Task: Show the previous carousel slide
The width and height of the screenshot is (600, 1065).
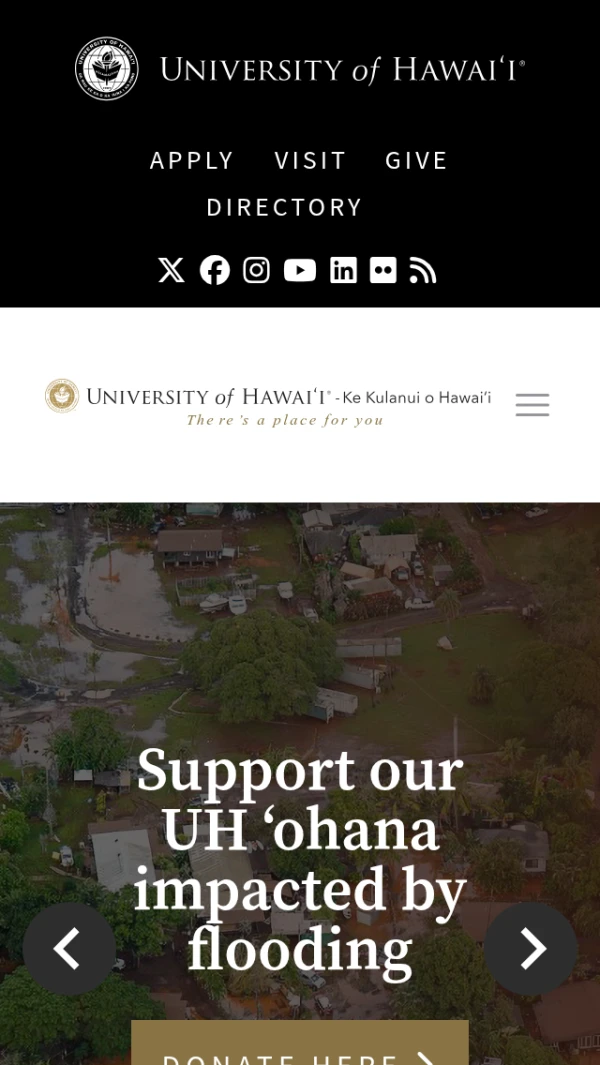Action: coord(69,948)
